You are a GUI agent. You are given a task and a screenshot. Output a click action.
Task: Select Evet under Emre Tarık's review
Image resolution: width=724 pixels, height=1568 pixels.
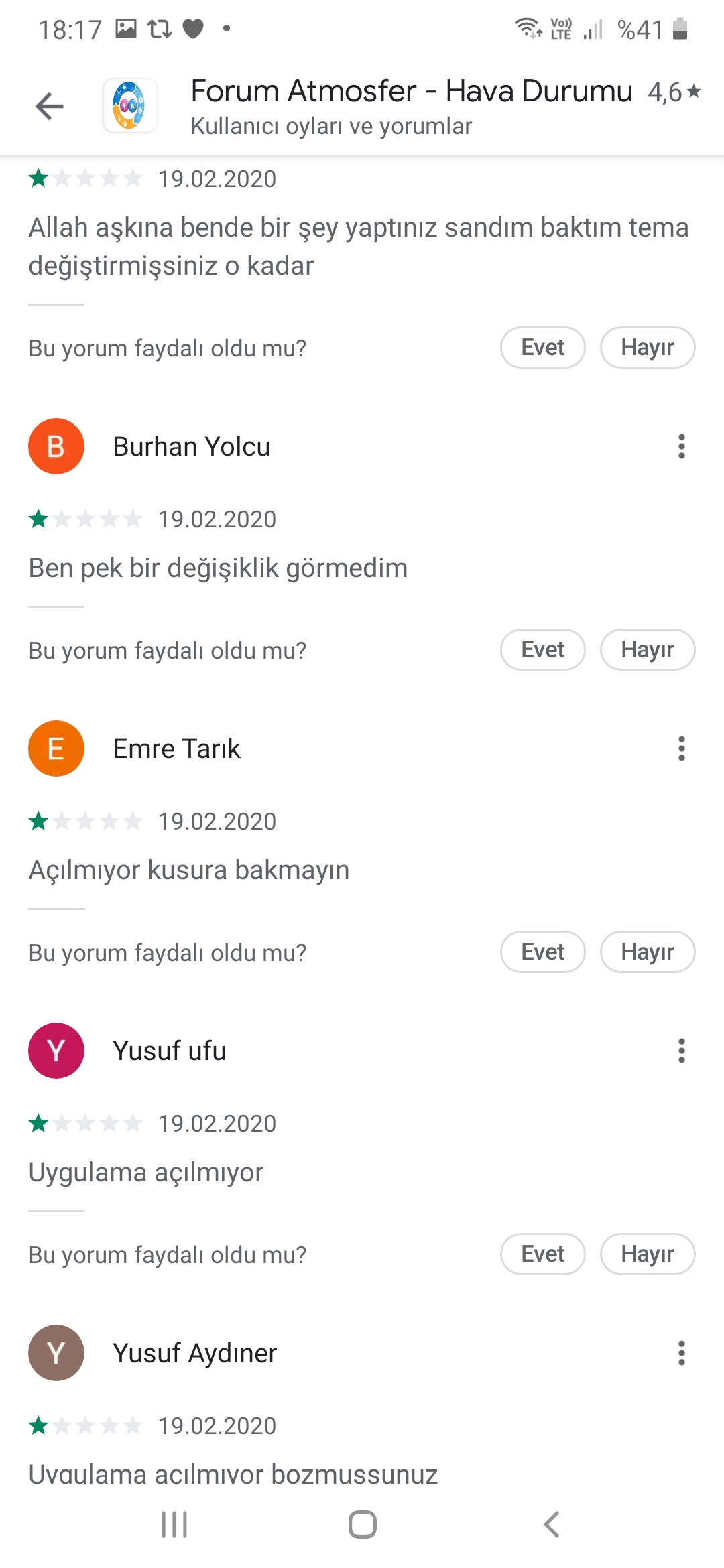tap(542, 952)
